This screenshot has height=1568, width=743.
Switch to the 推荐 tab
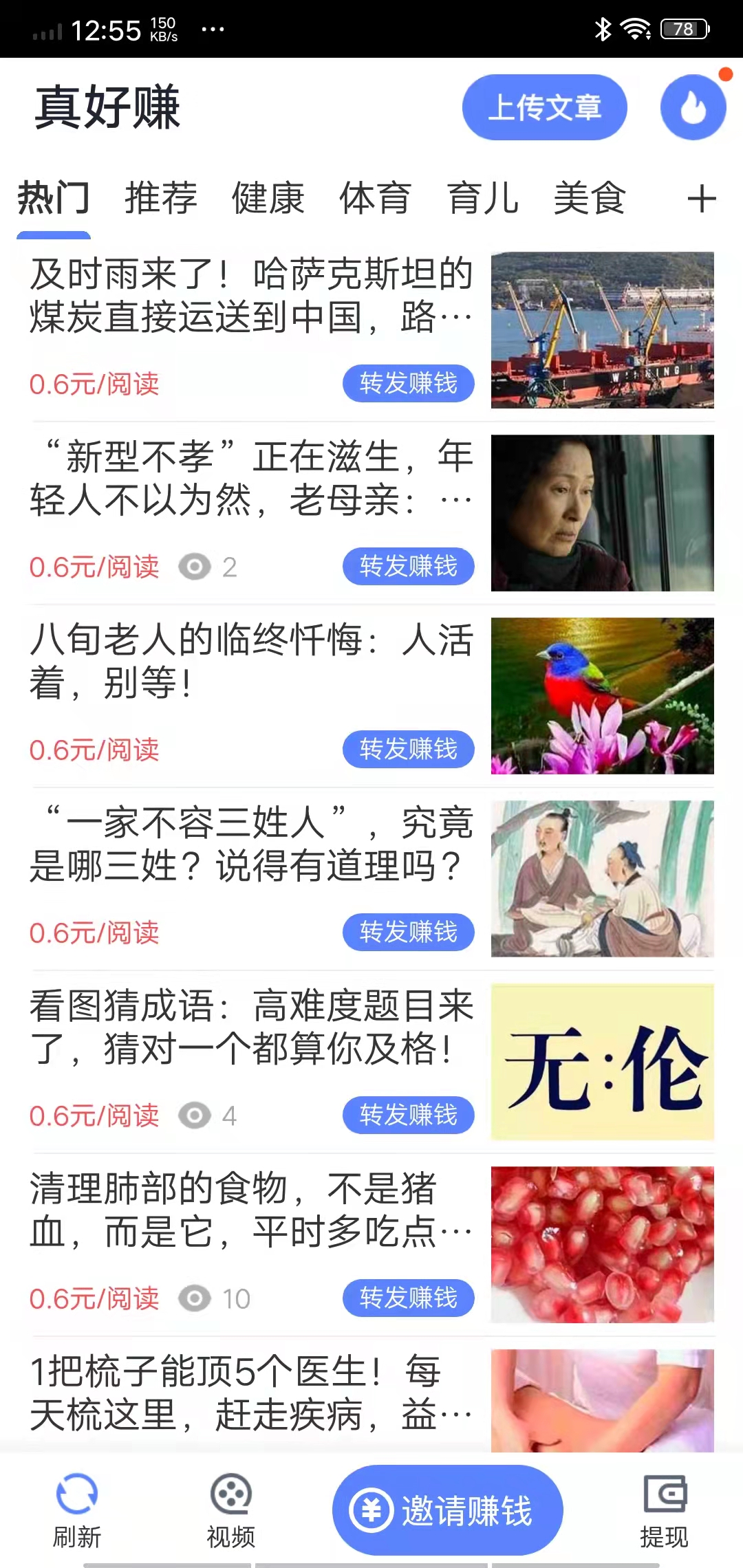coord(160,198)
